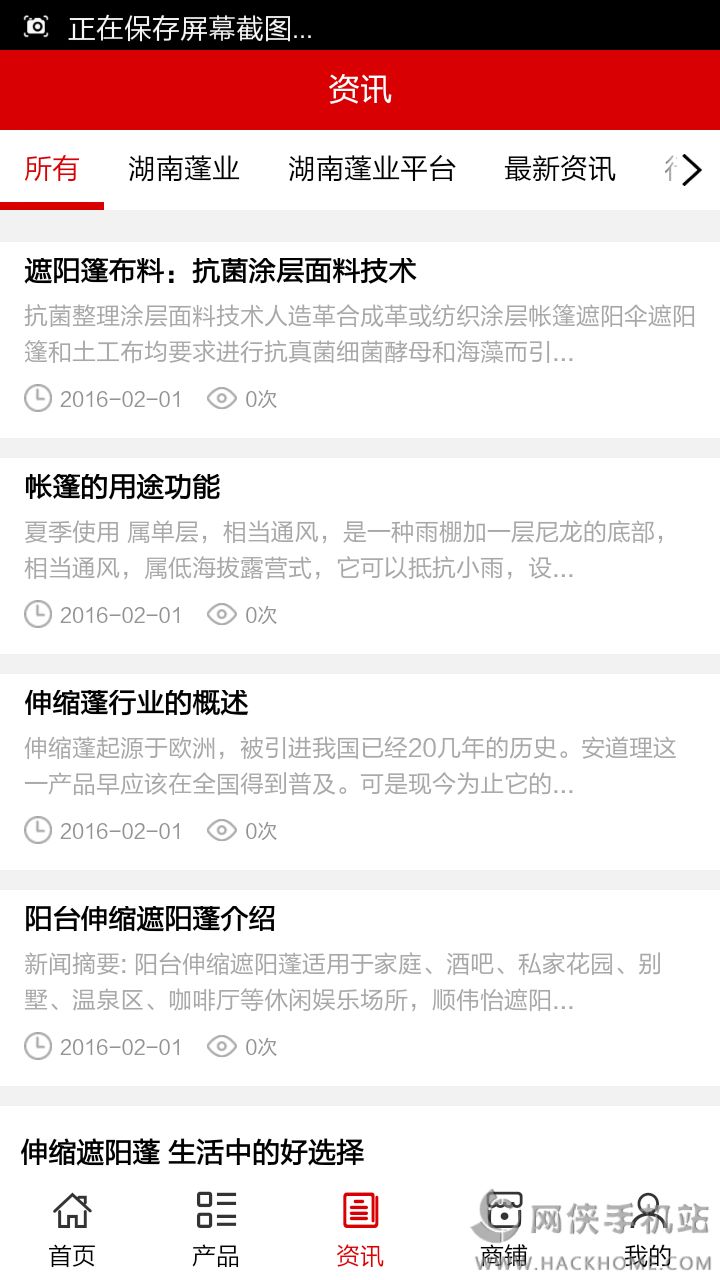Open the 湖南蓬业平台 tab
The height and width of the screenshot is (1280, 720).
tap(372, 169)
